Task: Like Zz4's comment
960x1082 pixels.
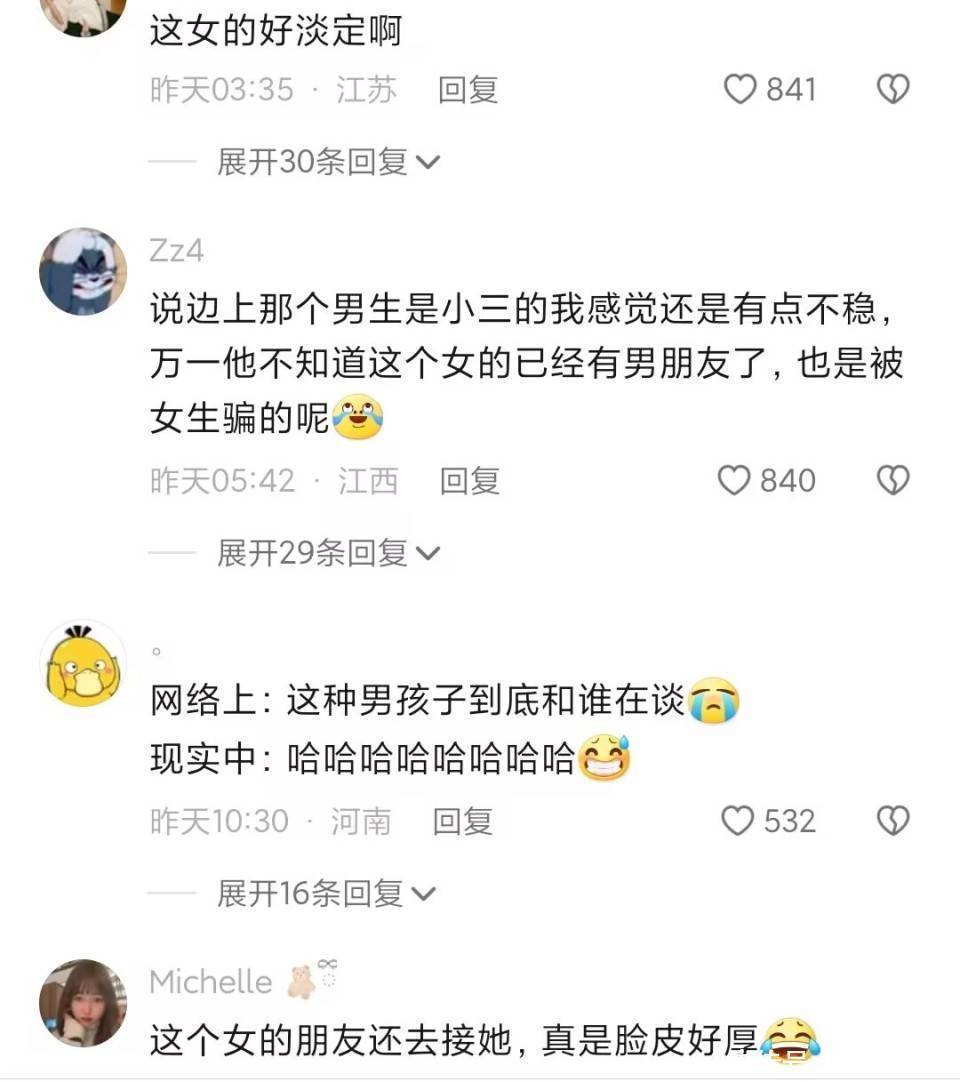Action: click(x=735, y=481)
